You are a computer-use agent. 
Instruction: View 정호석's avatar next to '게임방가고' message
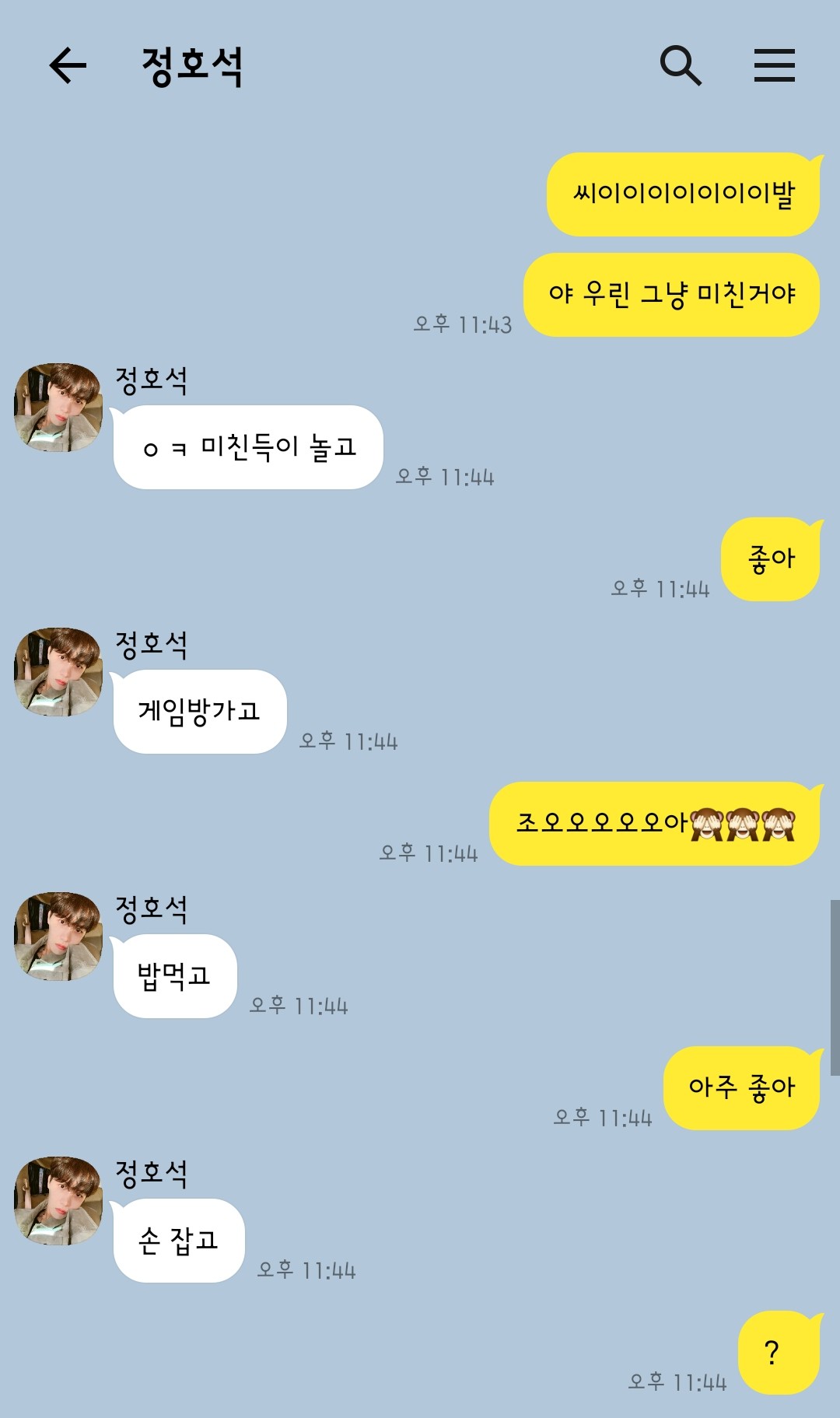[58, 672]
